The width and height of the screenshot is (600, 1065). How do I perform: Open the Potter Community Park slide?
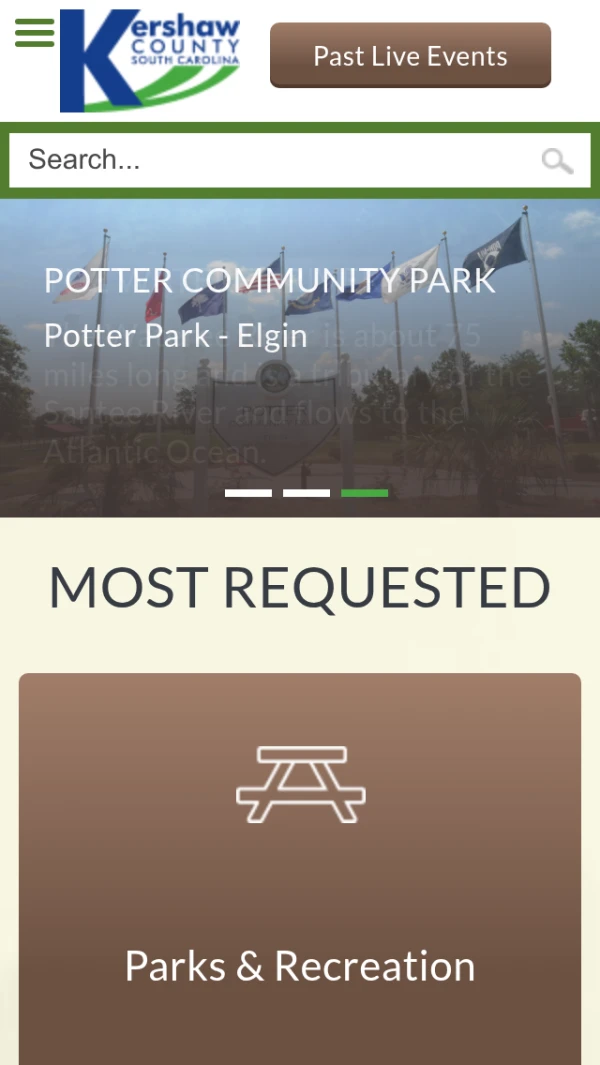click(x=270, y=281)
